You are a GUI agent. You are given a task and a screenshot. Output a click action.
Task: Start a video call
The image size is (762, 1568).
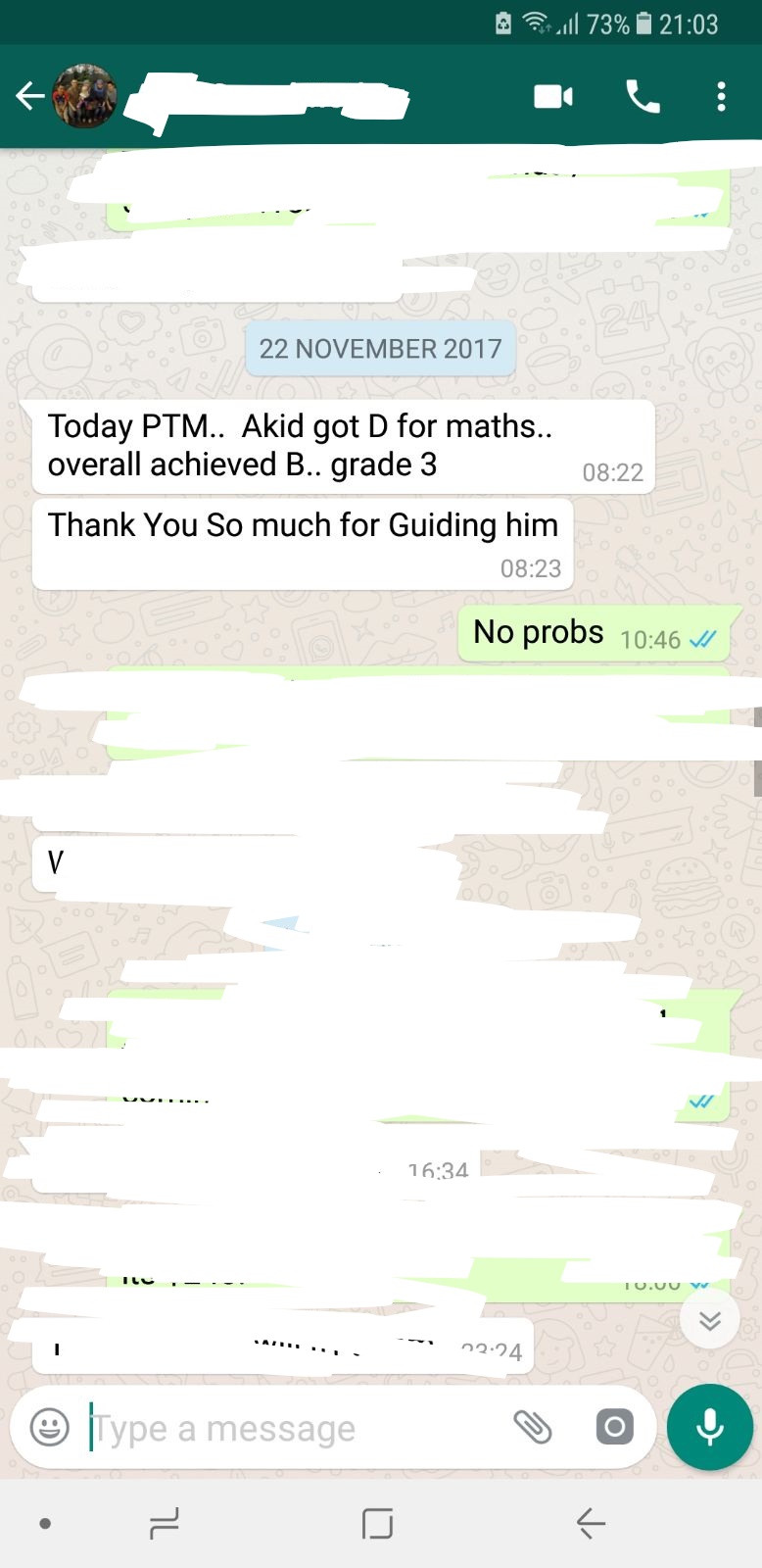point(552,96)
